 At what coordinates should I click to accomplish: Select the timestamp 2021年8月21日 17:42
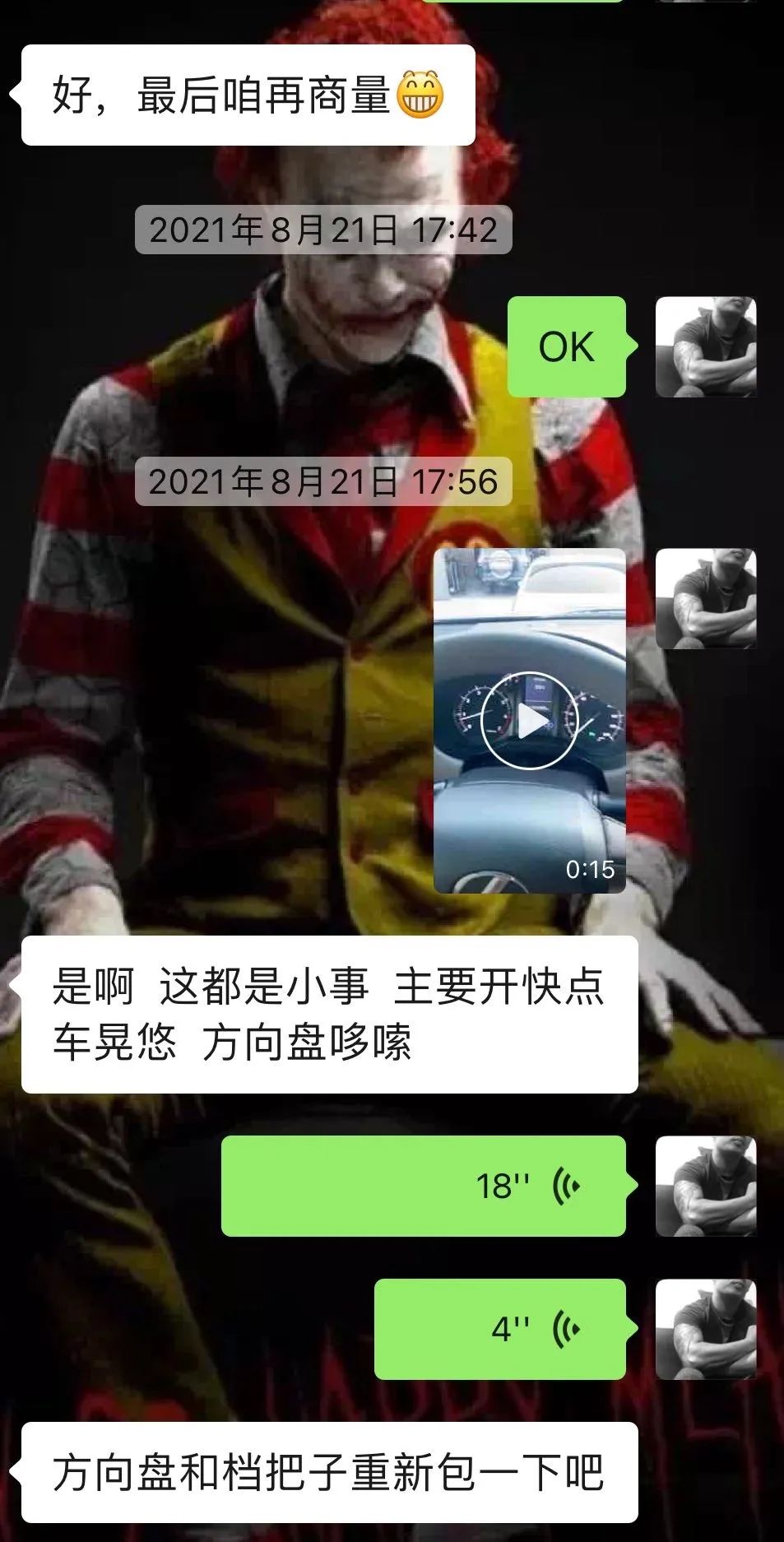(327, 231)
